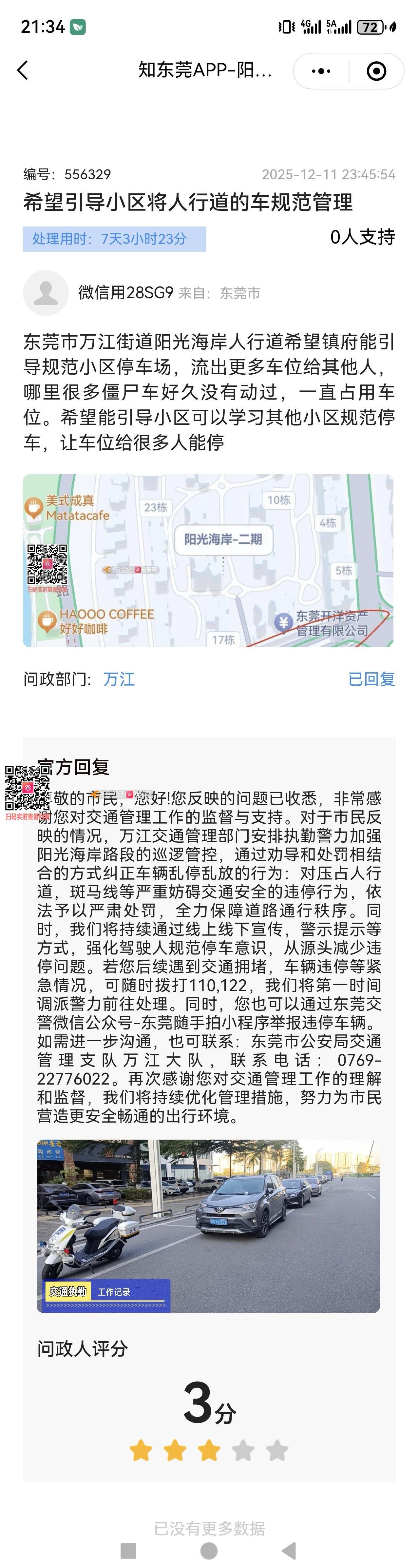This screenshot has width=418, height=1568.
Task: Tap the system home button
Action: (x=209, y=1550)
